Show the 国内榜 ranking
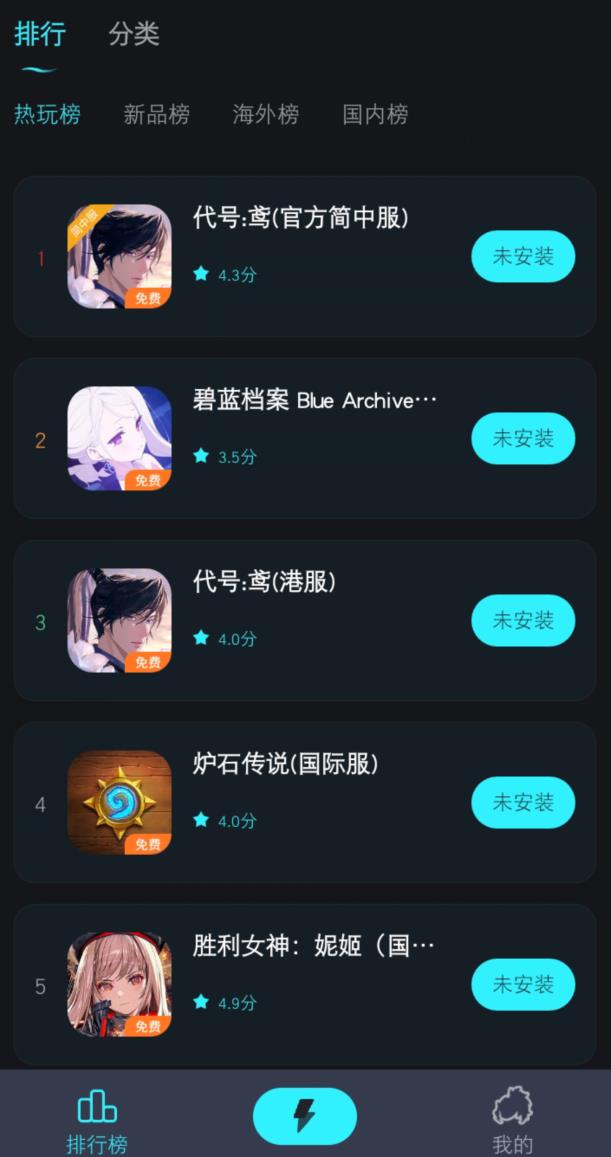 pyautogui.click(x=375, y=114)
